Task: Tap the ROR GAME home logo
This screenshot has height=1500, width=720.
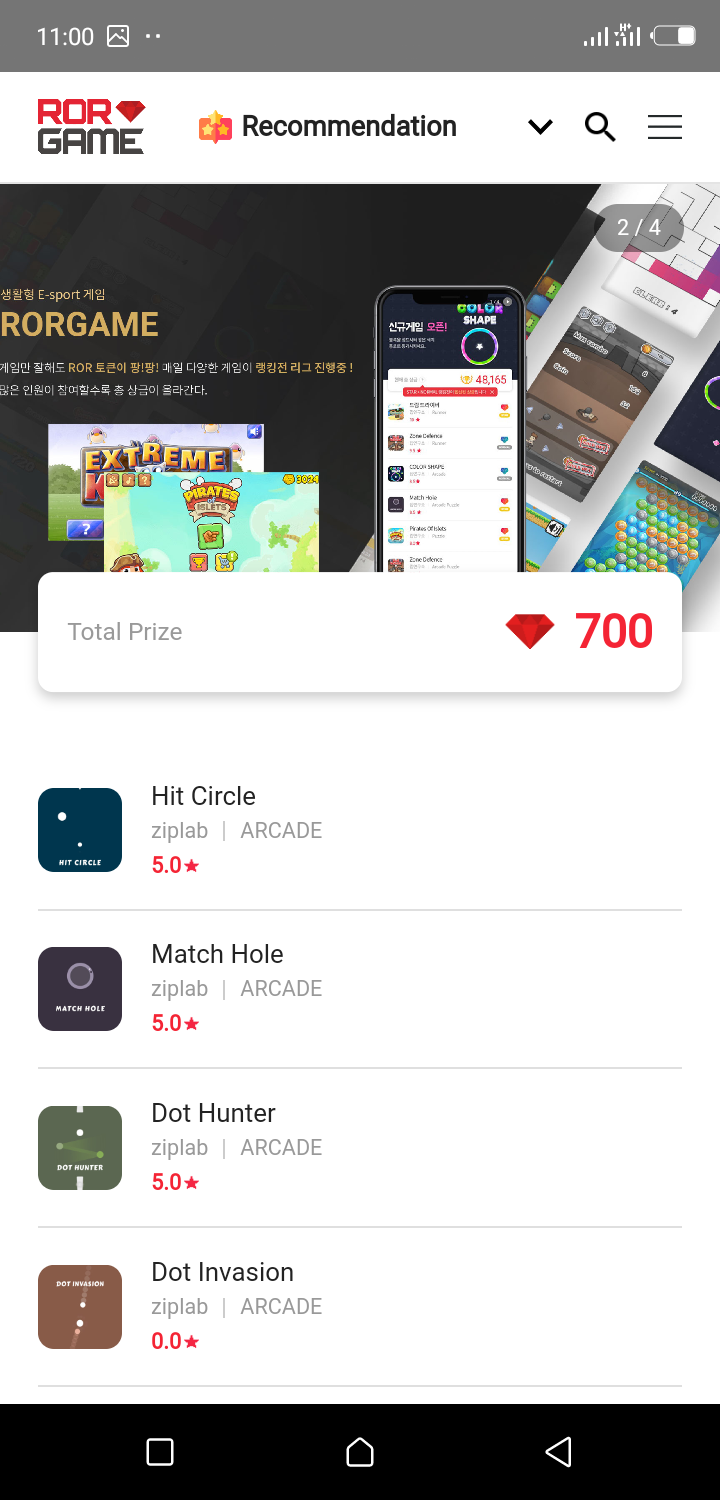Action: click(91, 127)
